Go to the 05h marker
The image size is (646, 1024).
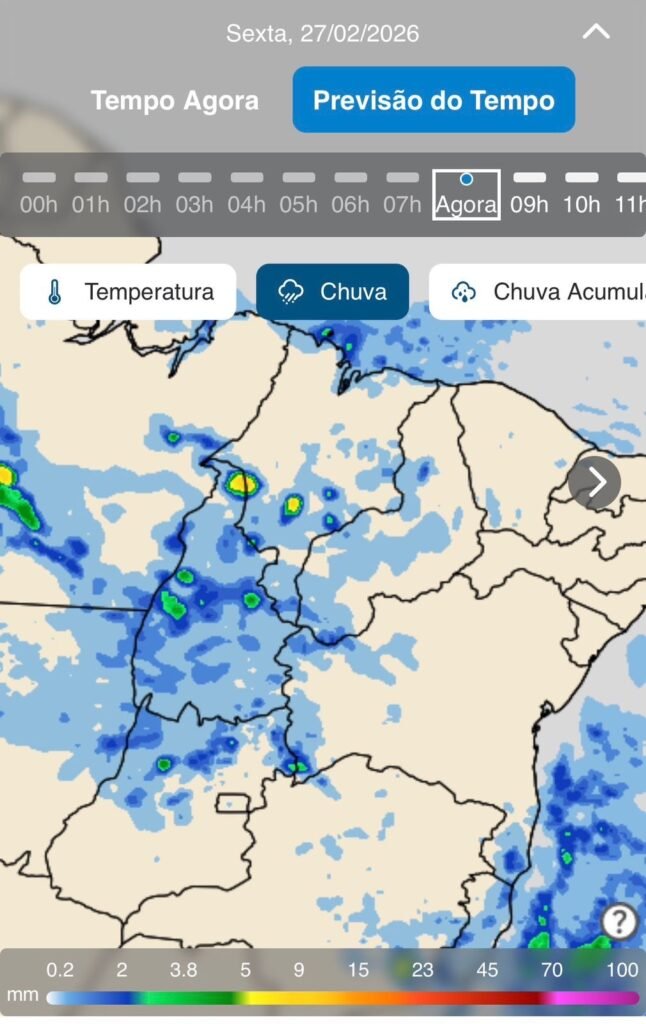pos(299,195)
